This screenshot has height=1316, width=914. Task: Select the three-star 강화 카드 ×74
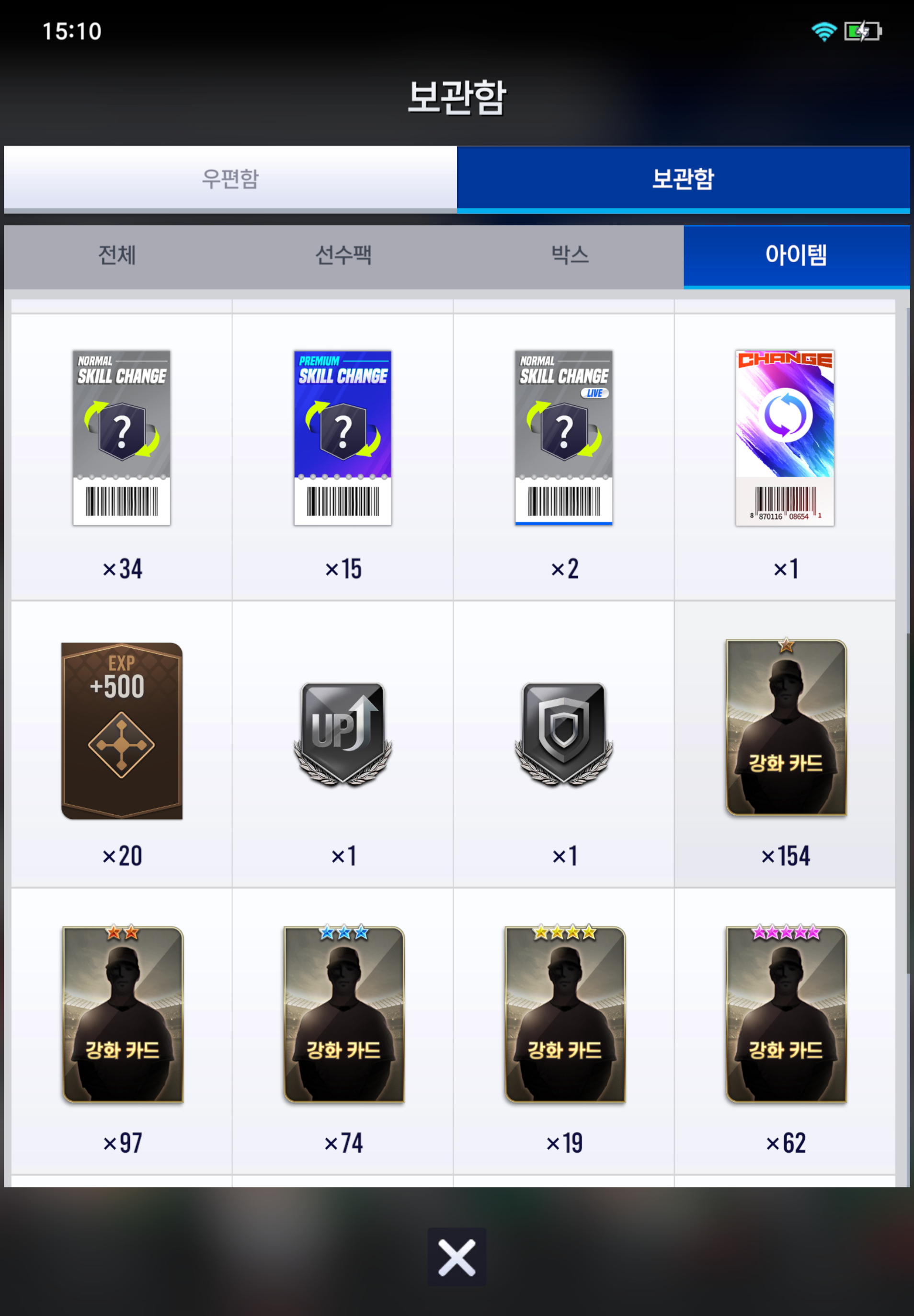343,1014
